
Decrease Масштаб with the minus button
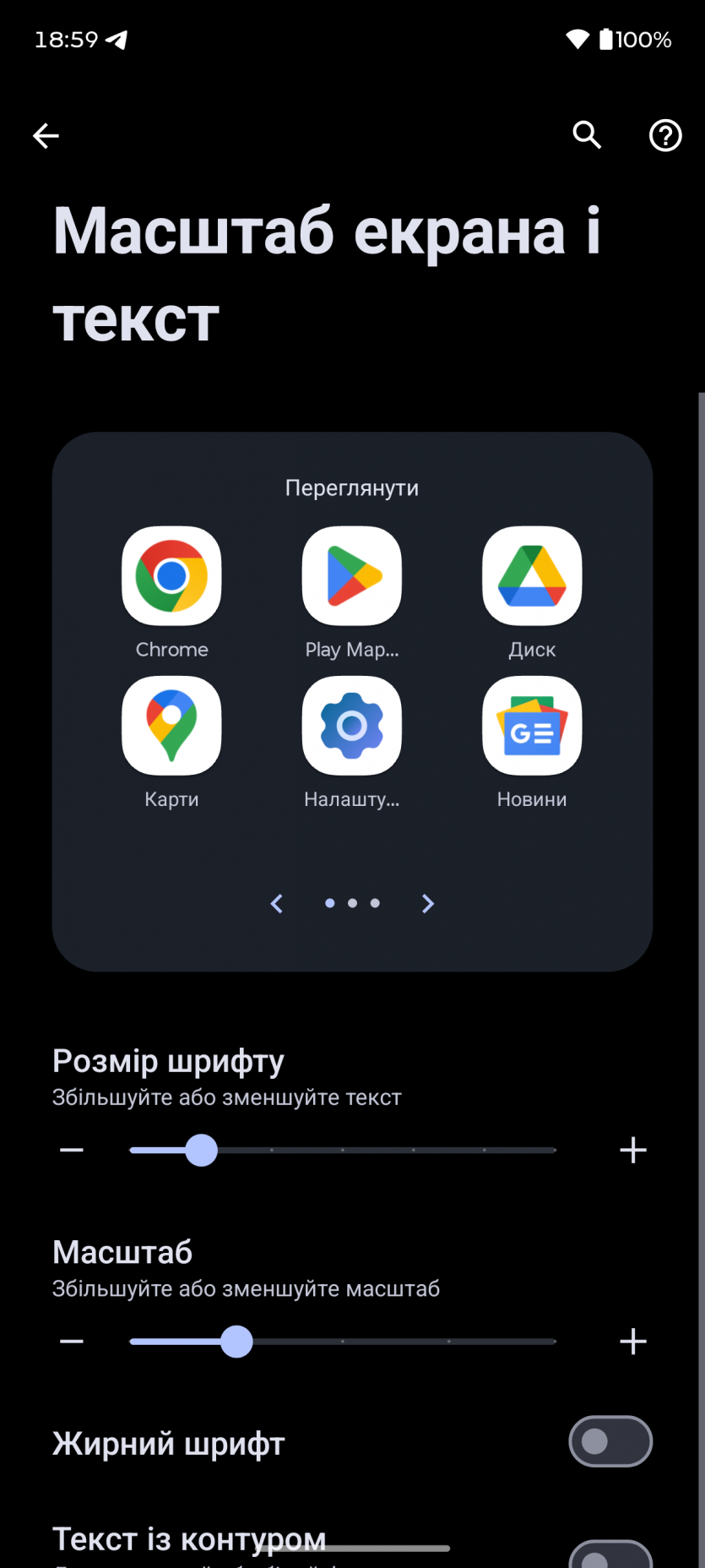(x=72, y=1342)
